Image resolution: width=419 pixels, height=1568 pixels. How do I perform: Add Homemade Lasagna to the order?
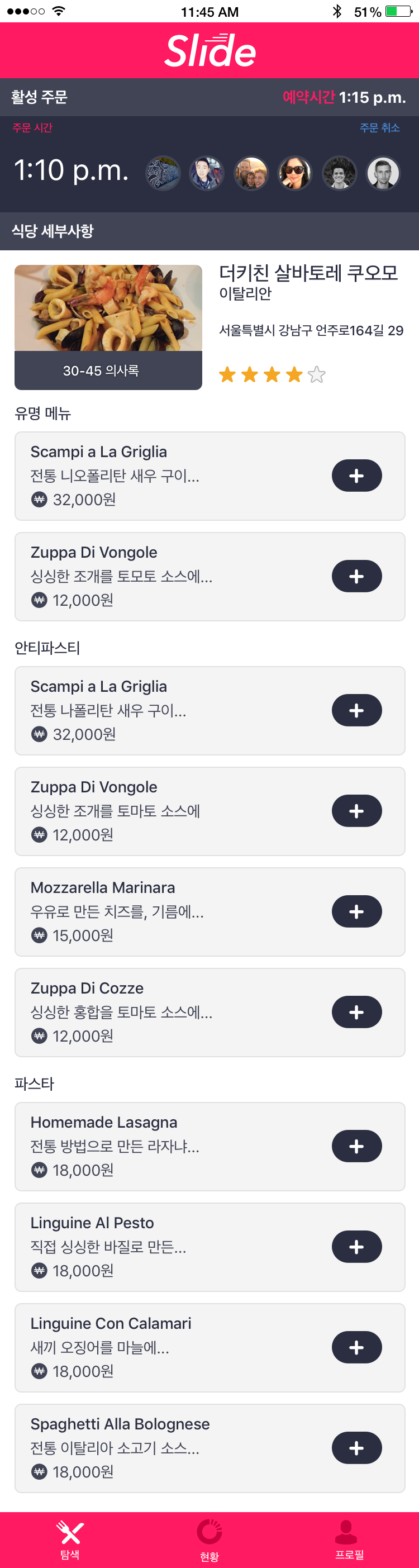(x=356, y=1146)
